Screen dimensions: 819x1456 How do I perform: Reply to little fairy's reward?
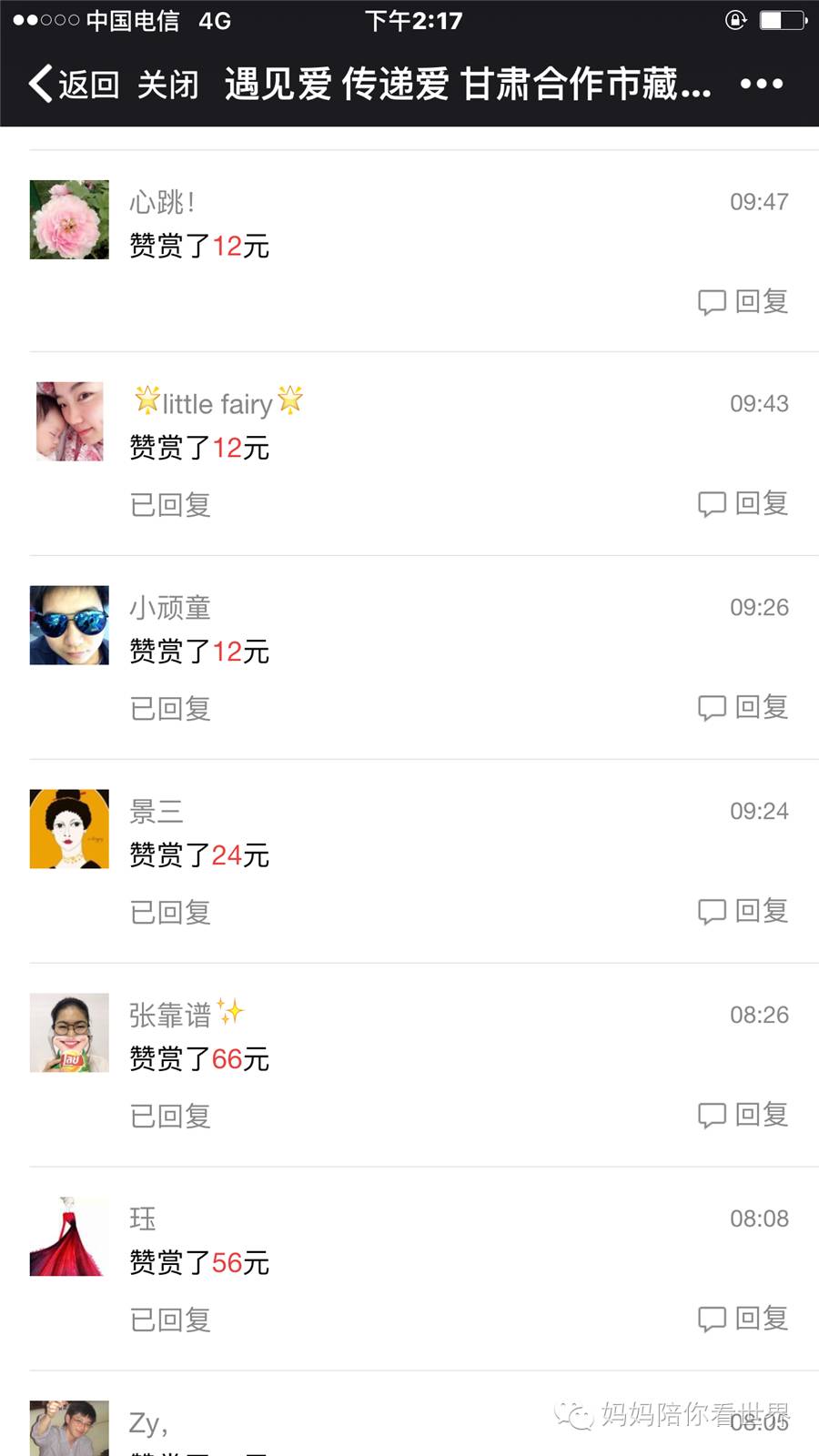pyautogui.click(x=743, y=503)
